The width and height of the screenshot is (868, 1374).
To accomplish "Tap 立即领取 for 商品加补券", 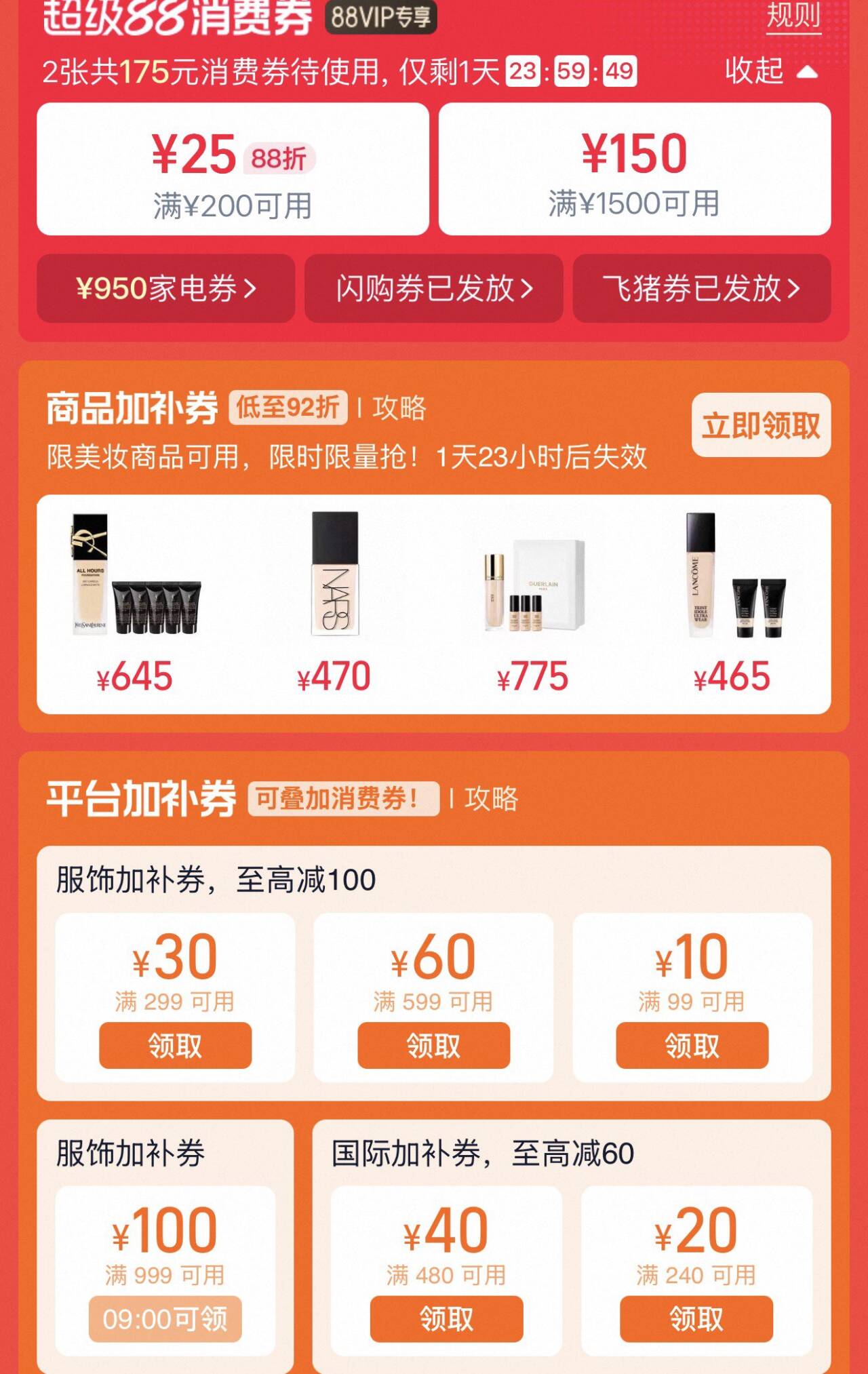I will pos(761,425).
